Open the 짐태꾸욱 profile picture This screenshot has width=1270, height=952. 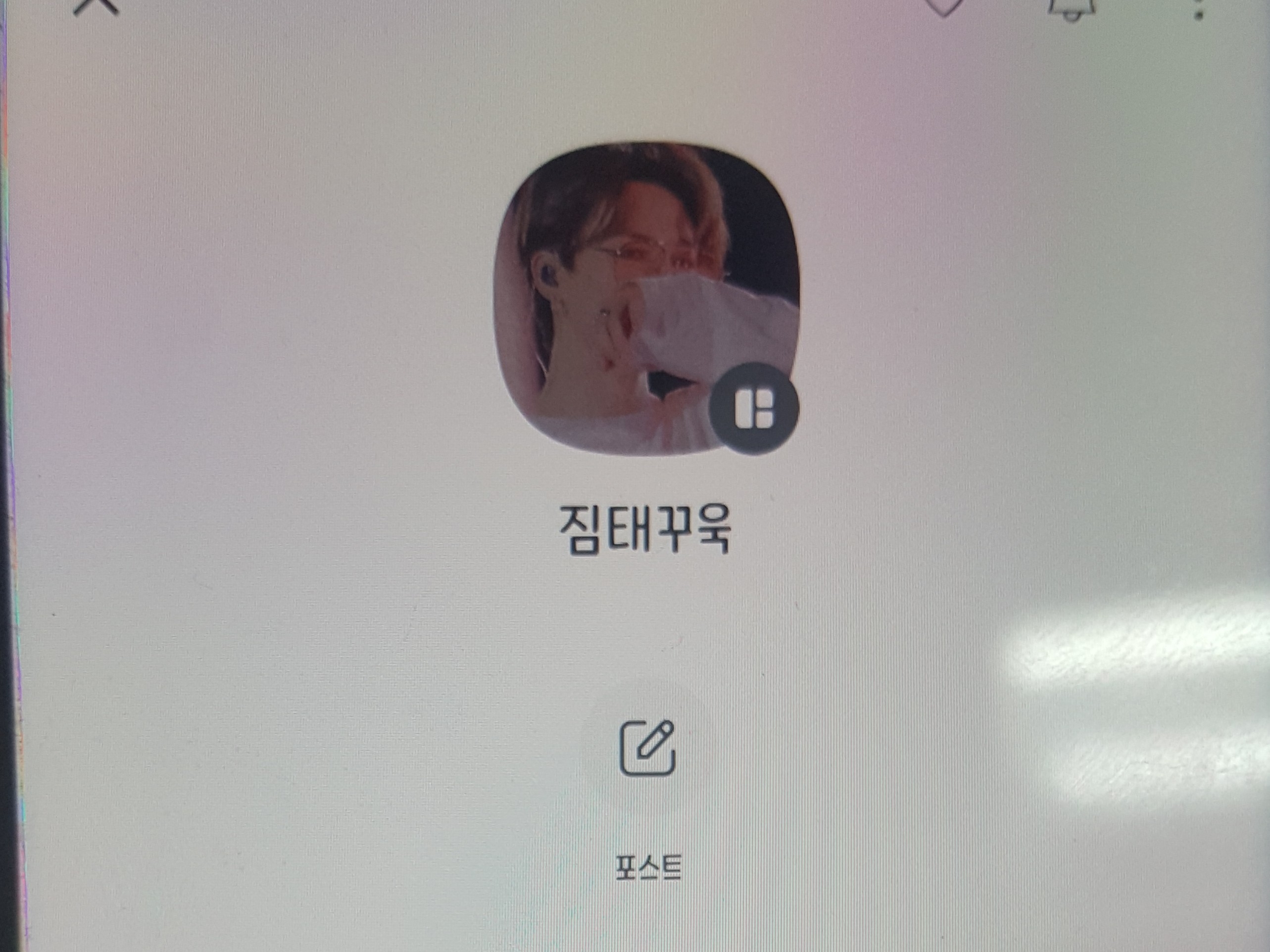click(x=646, y=298)
